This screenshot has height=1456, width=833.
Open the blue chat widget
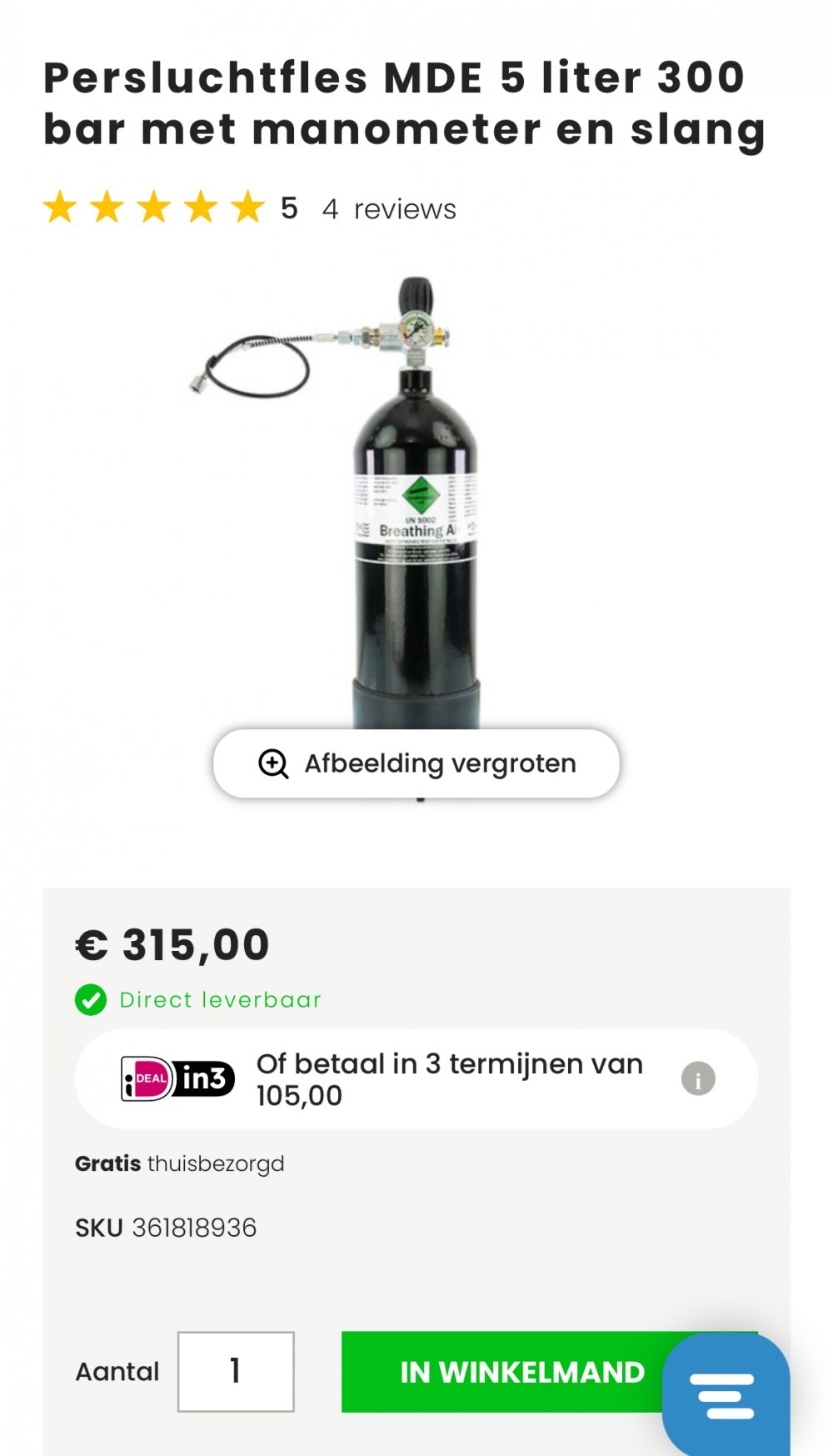click(726, 1395)
